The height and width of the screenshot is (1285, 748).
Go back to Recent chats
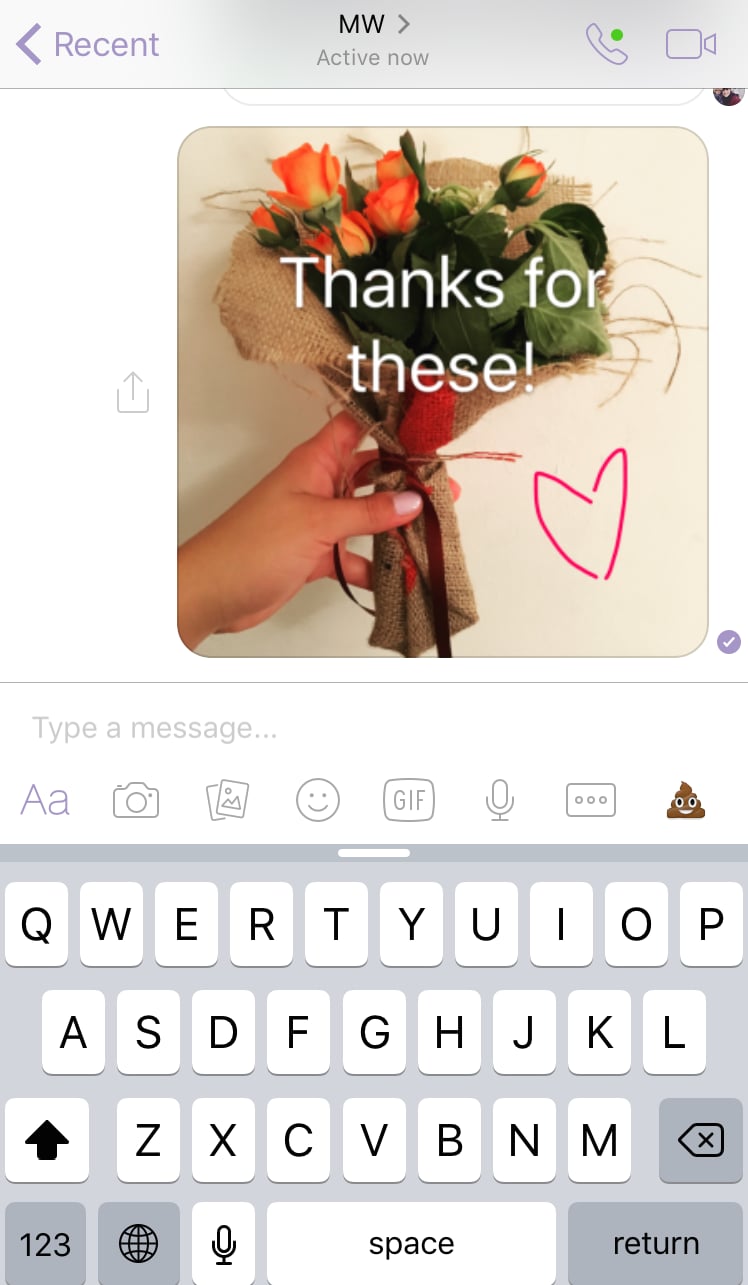click(88, 45)
